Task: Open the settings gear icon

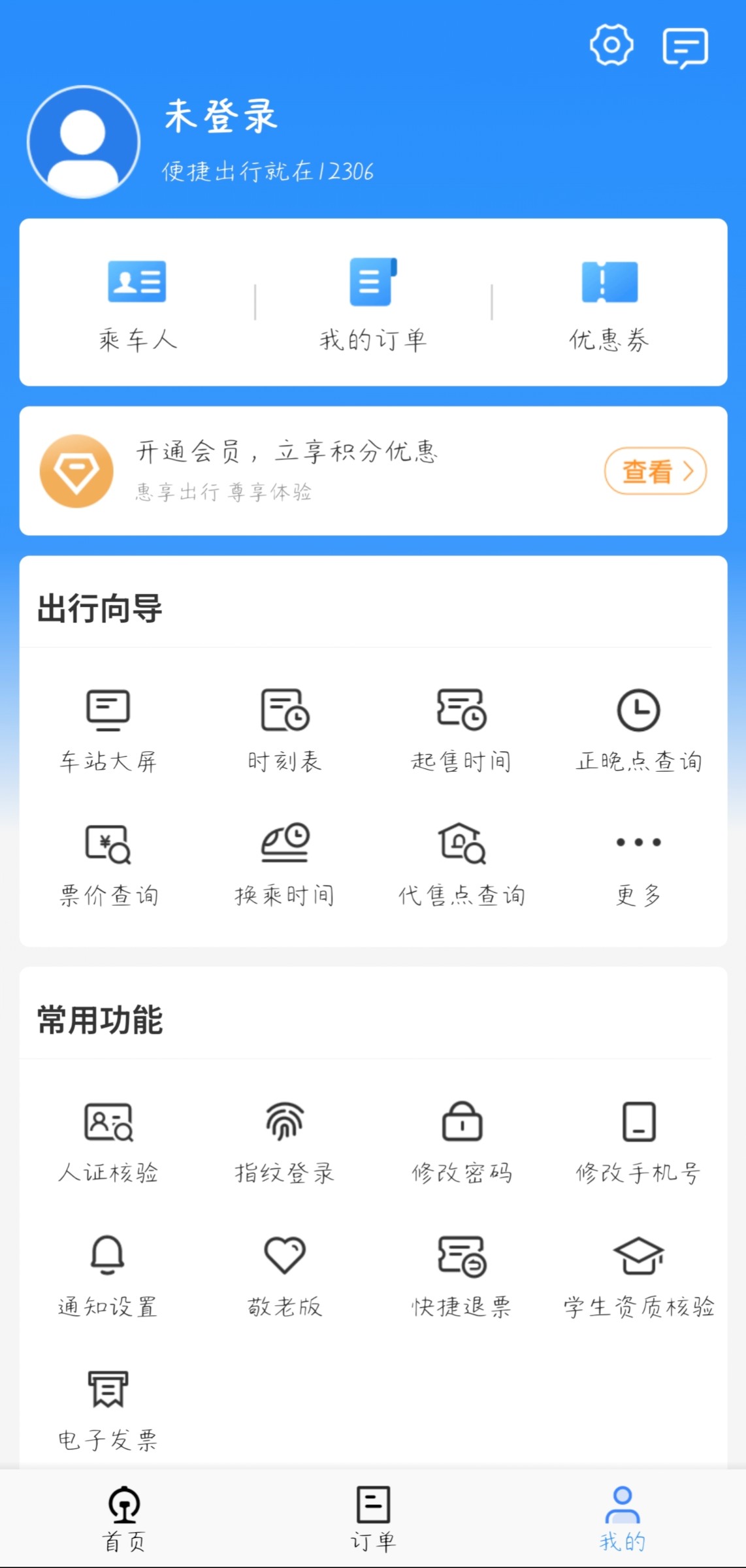Action: tap(611, 45)
